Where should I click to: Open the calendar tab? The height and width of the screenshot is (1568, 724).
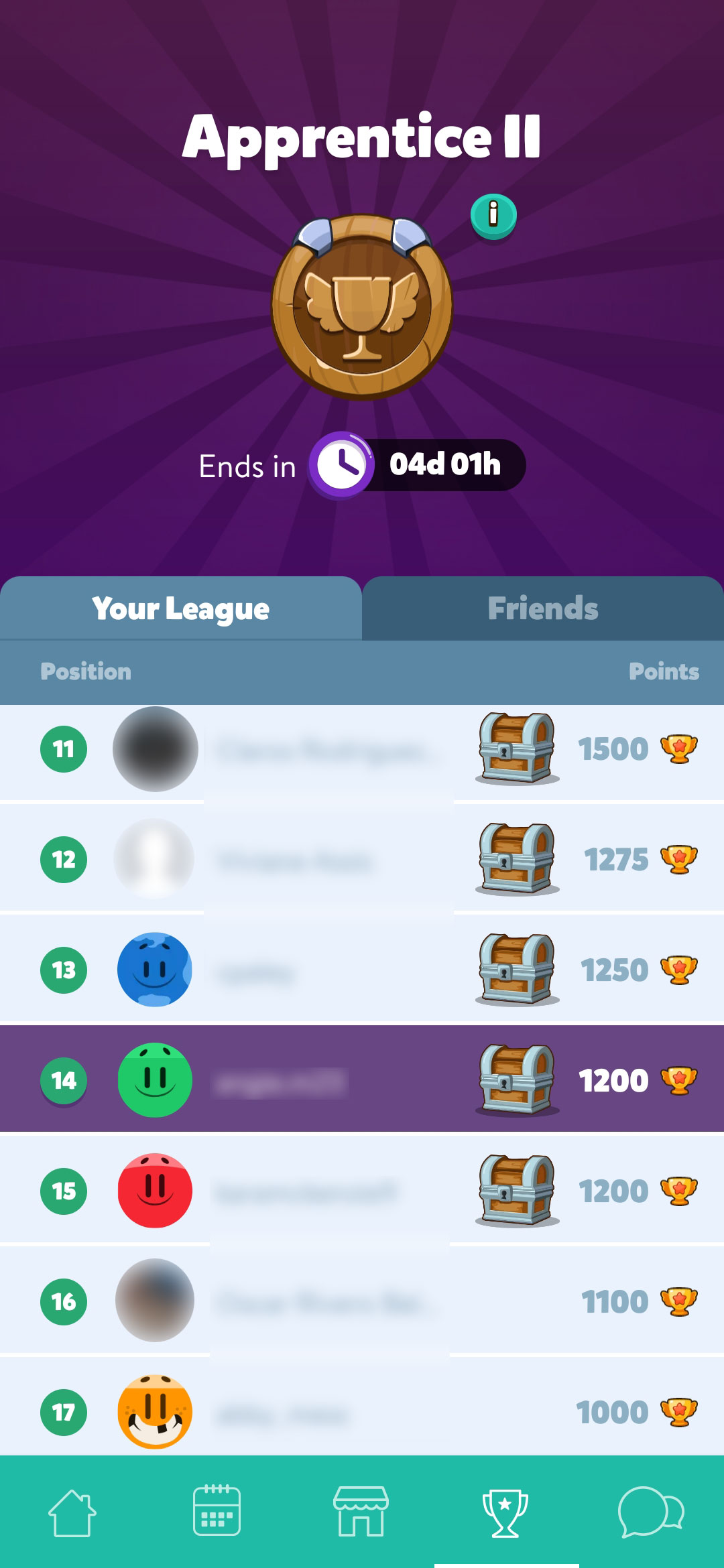217,1510
